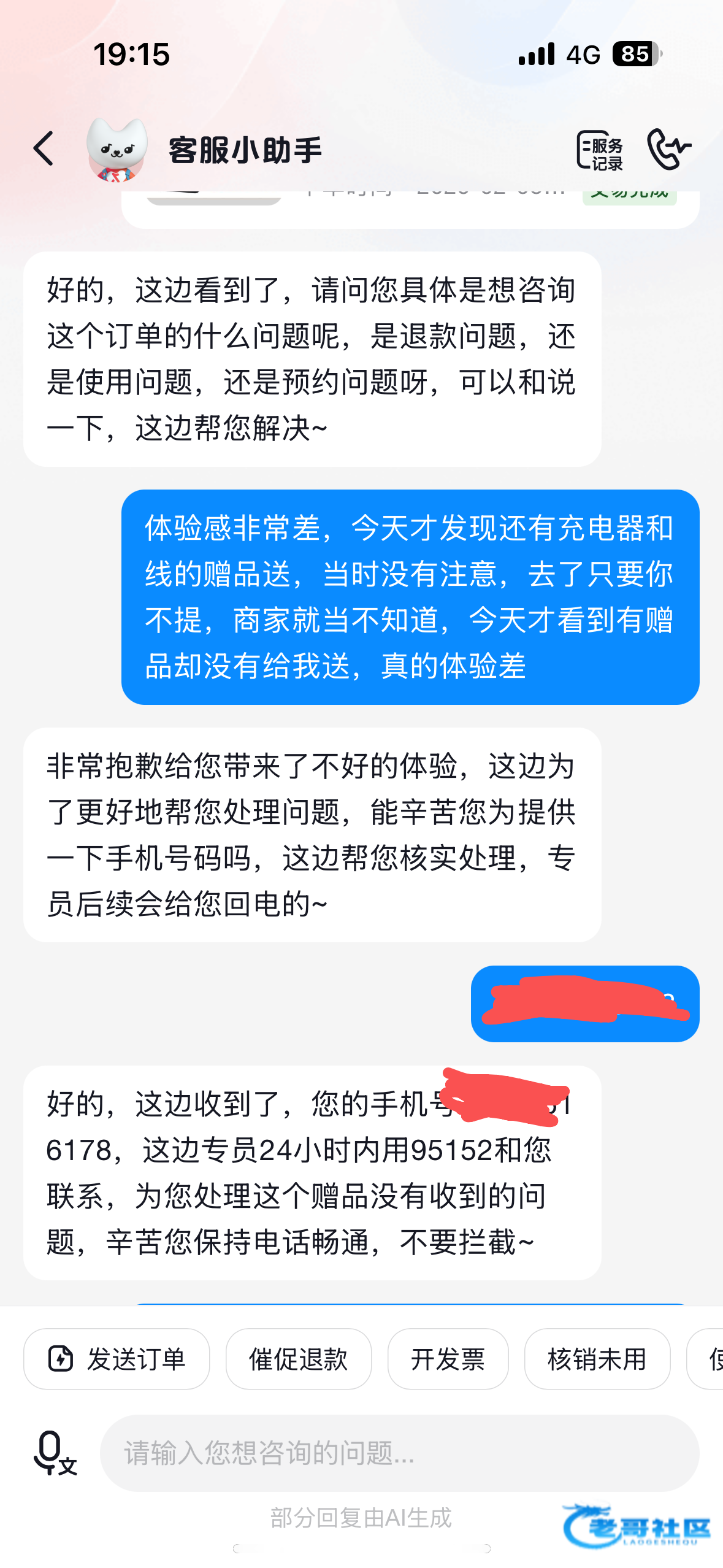The height and width of the screenshot is (1568, 723).
Task: Open the 服务记录 service records
Action: tap(600, 150)
